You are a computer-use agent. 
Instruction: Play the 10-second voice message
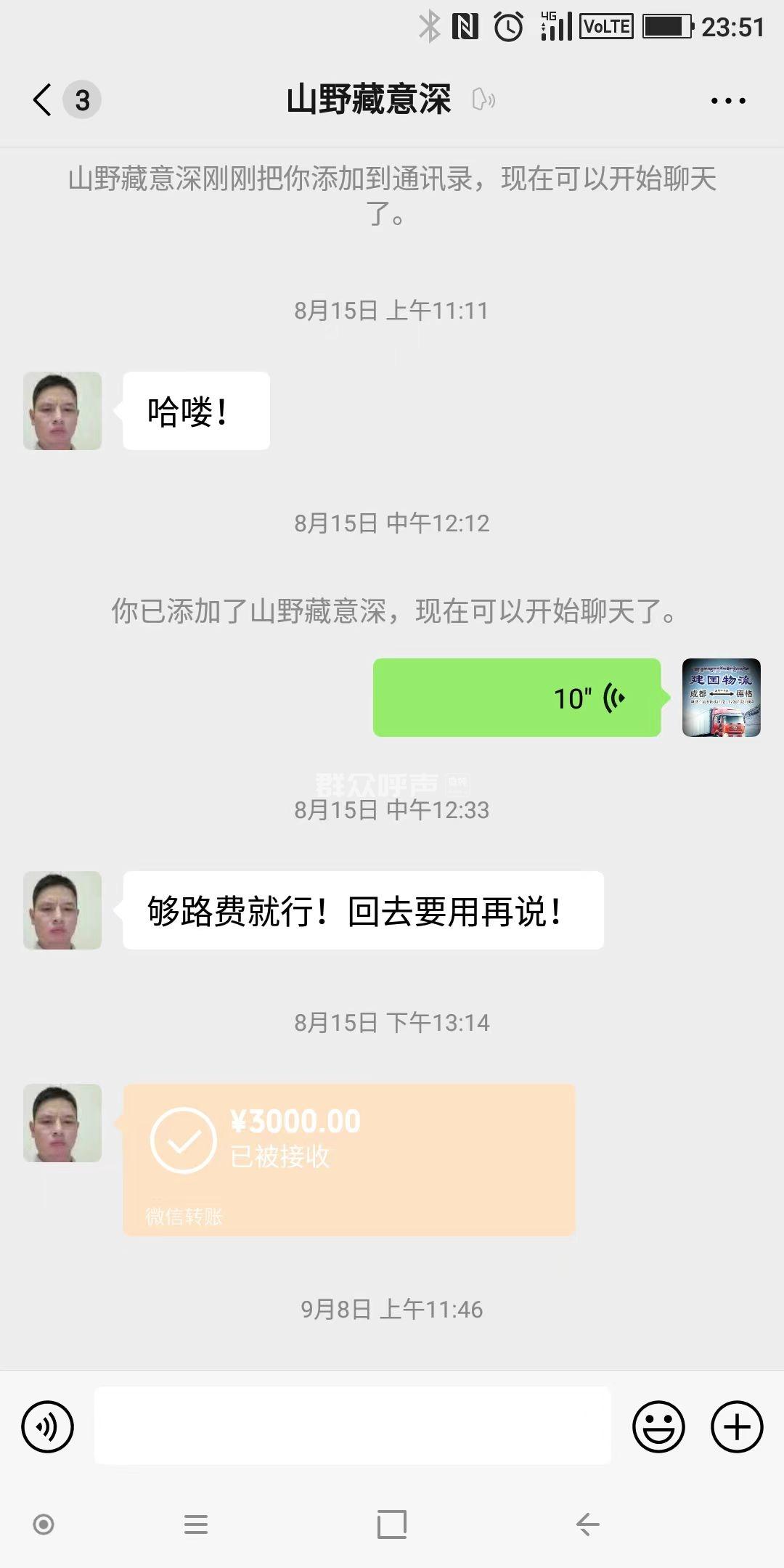pos(516,698)
